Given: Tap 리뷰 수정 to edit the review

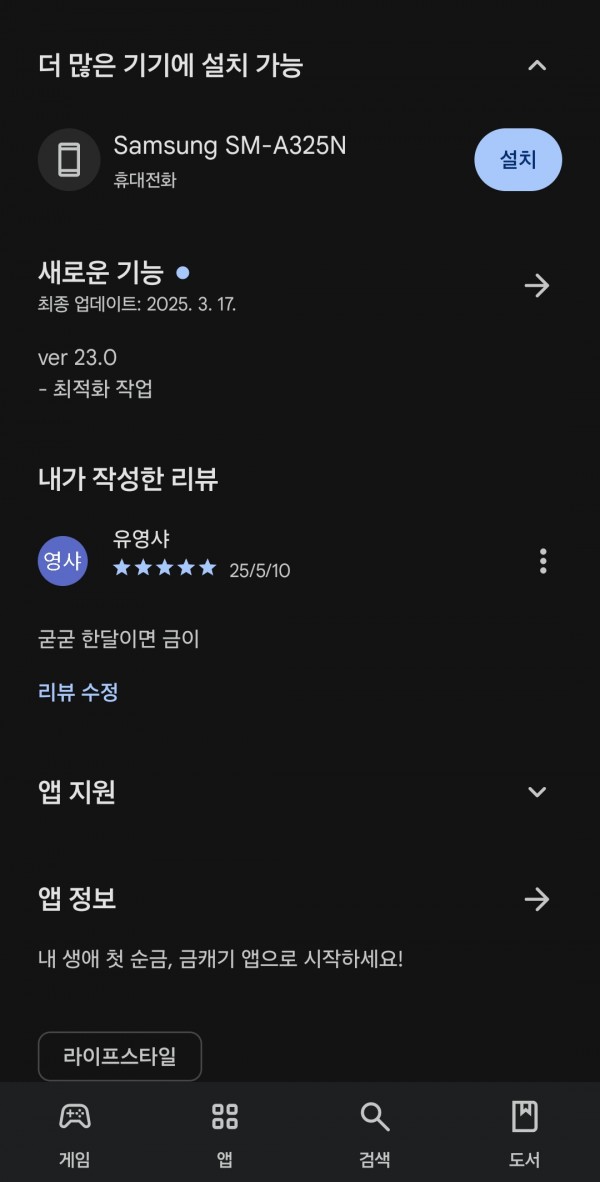Looking at the screenshot, I should coord(78,692).
